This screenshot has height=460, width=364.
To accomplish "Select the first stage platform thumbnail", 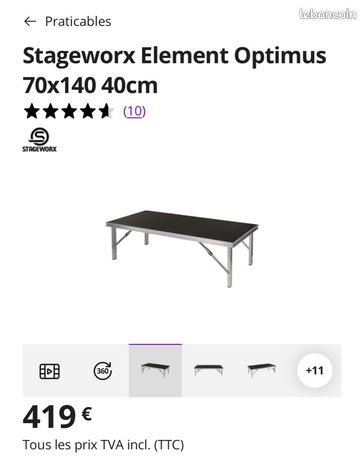I will 155,370.
